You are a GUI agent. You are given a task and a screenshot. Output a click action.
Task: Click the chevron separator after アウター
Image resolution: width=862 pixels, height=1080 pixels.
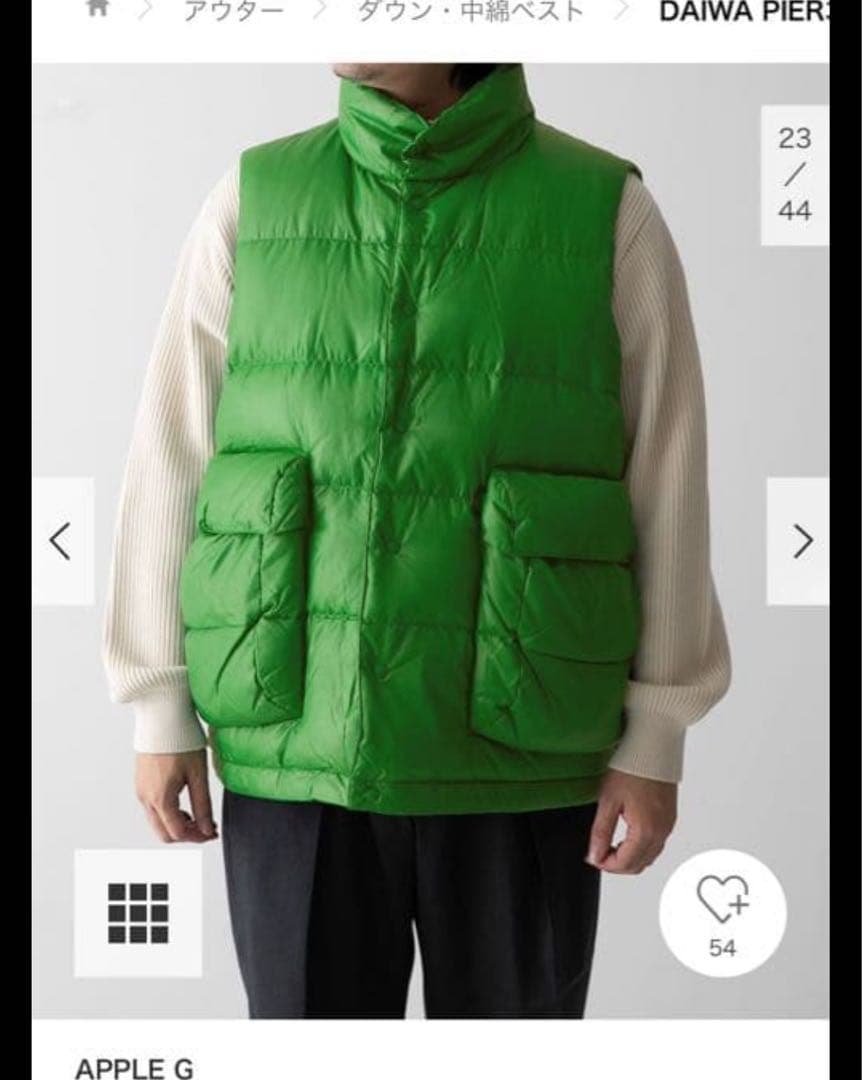pos(321,9)
